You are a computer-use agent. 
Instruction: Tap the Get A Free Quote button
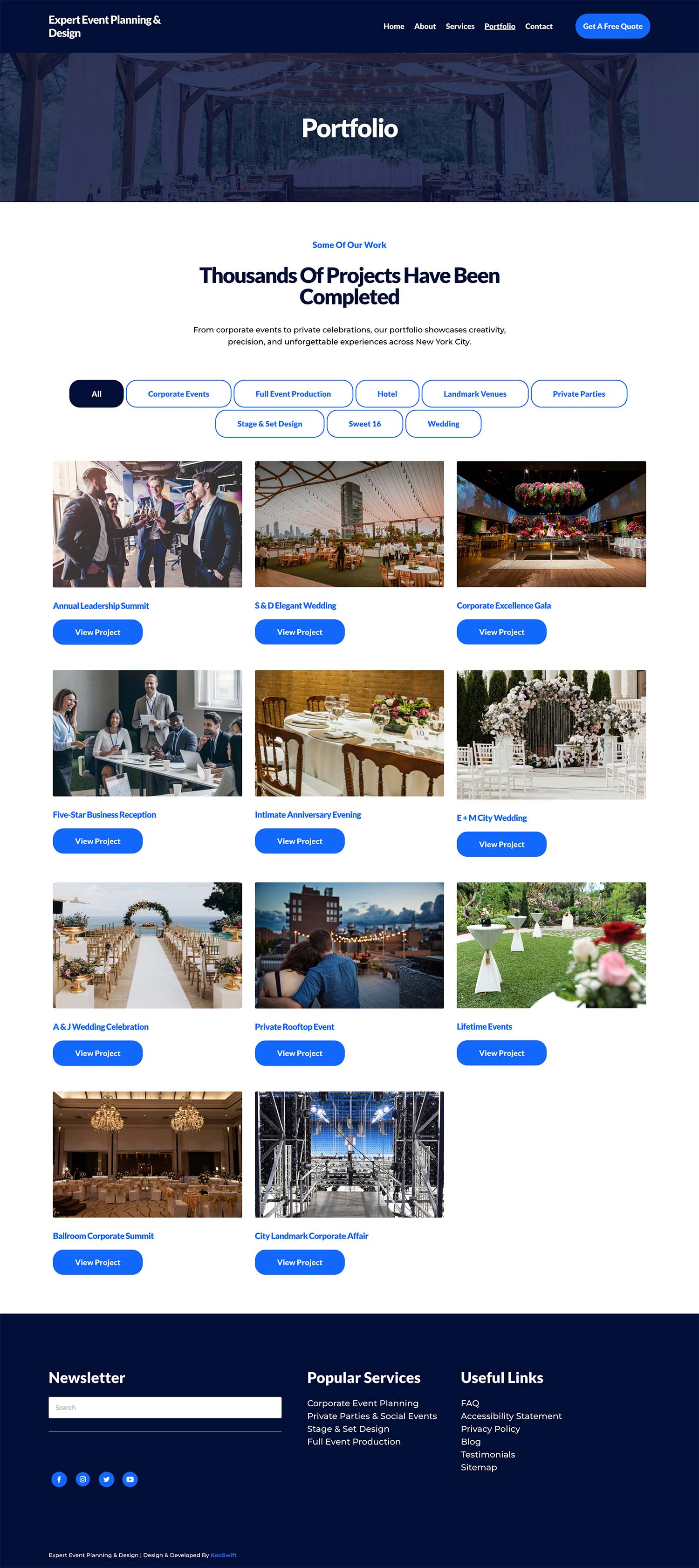612,26
